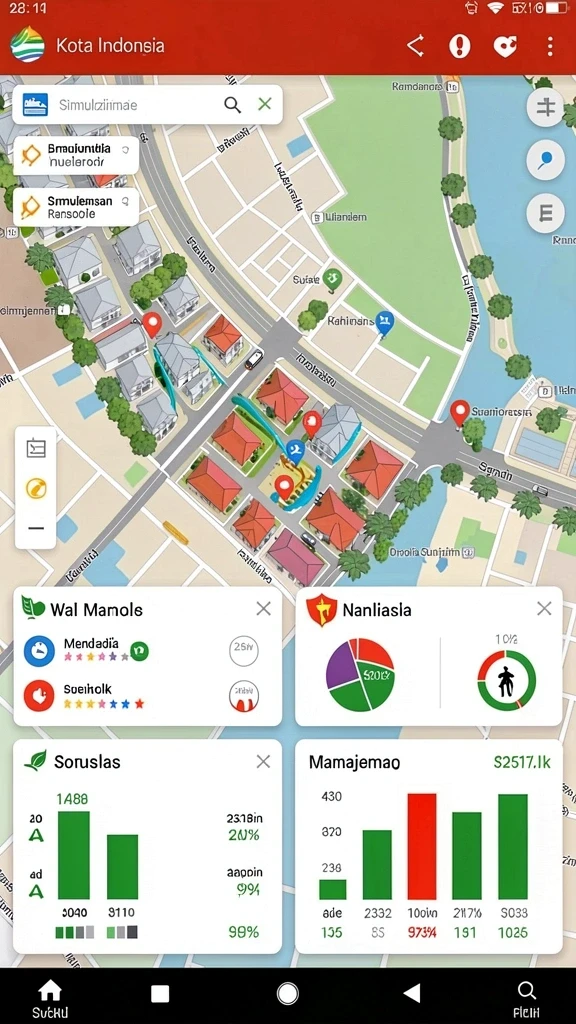Select the Smulemsan Ransoole suggestion

coord(76,207)
